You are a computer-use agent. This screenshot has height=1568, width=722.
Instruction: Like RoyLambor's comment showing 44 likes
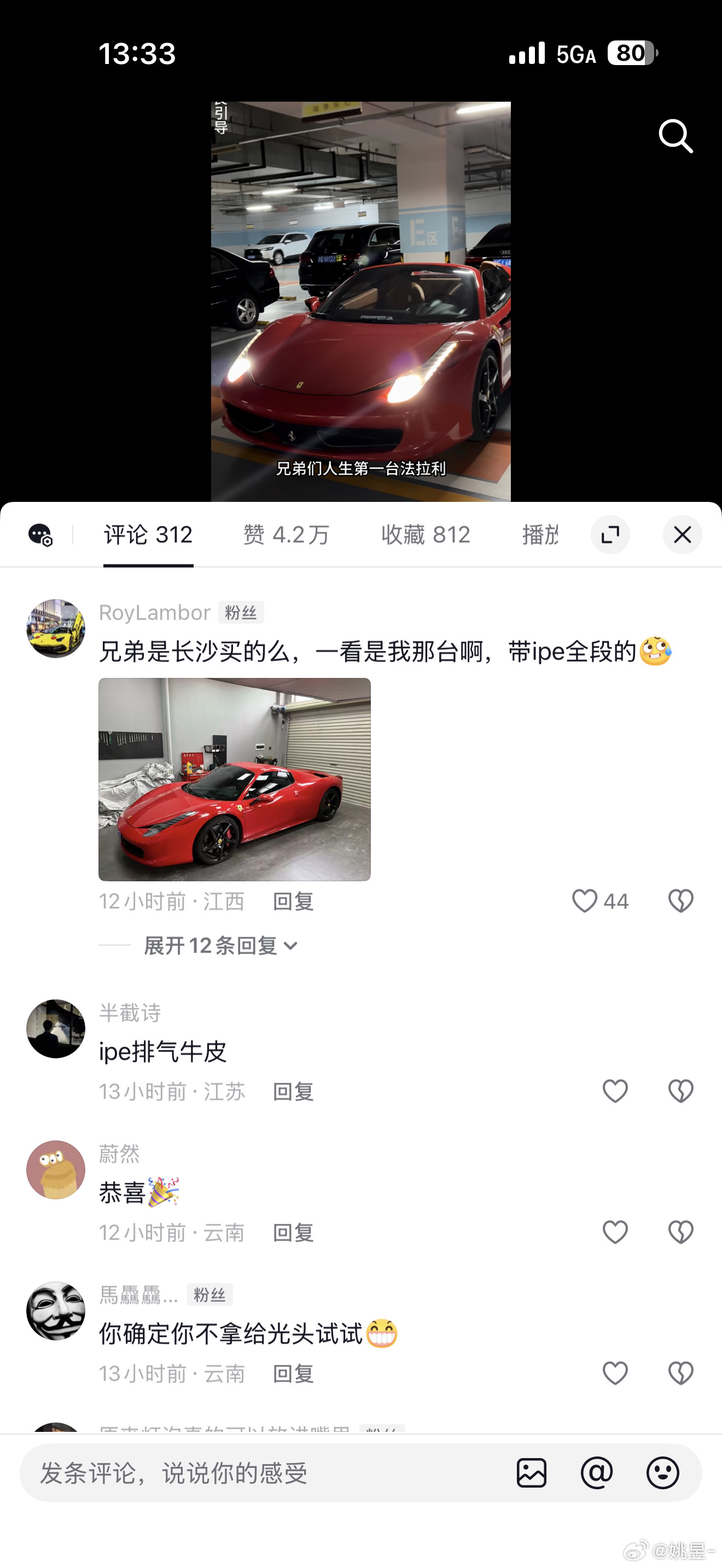(586, 901)
